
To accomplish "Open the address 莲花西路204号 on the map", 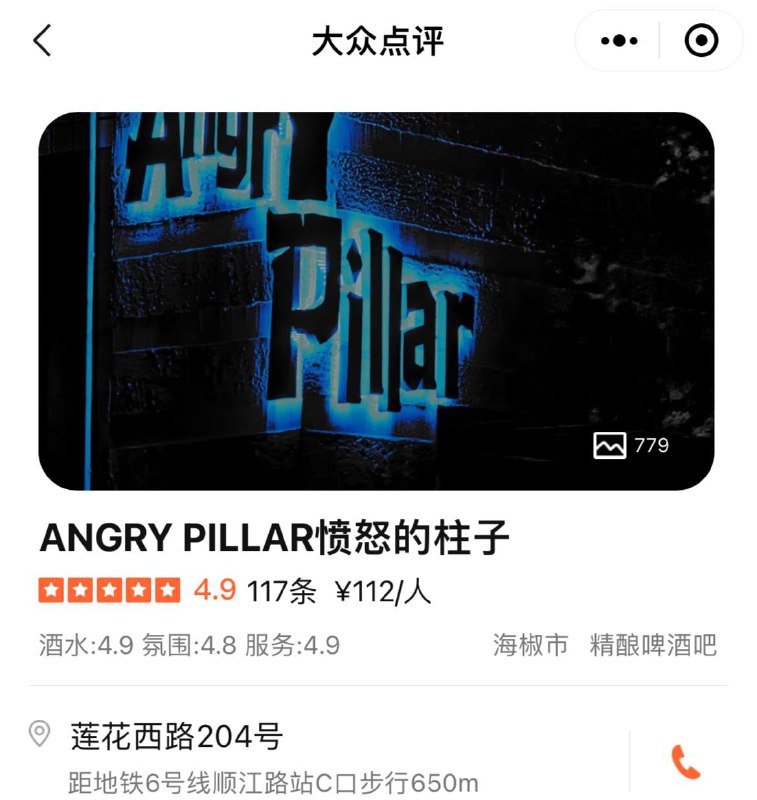I will click(177, 737).
